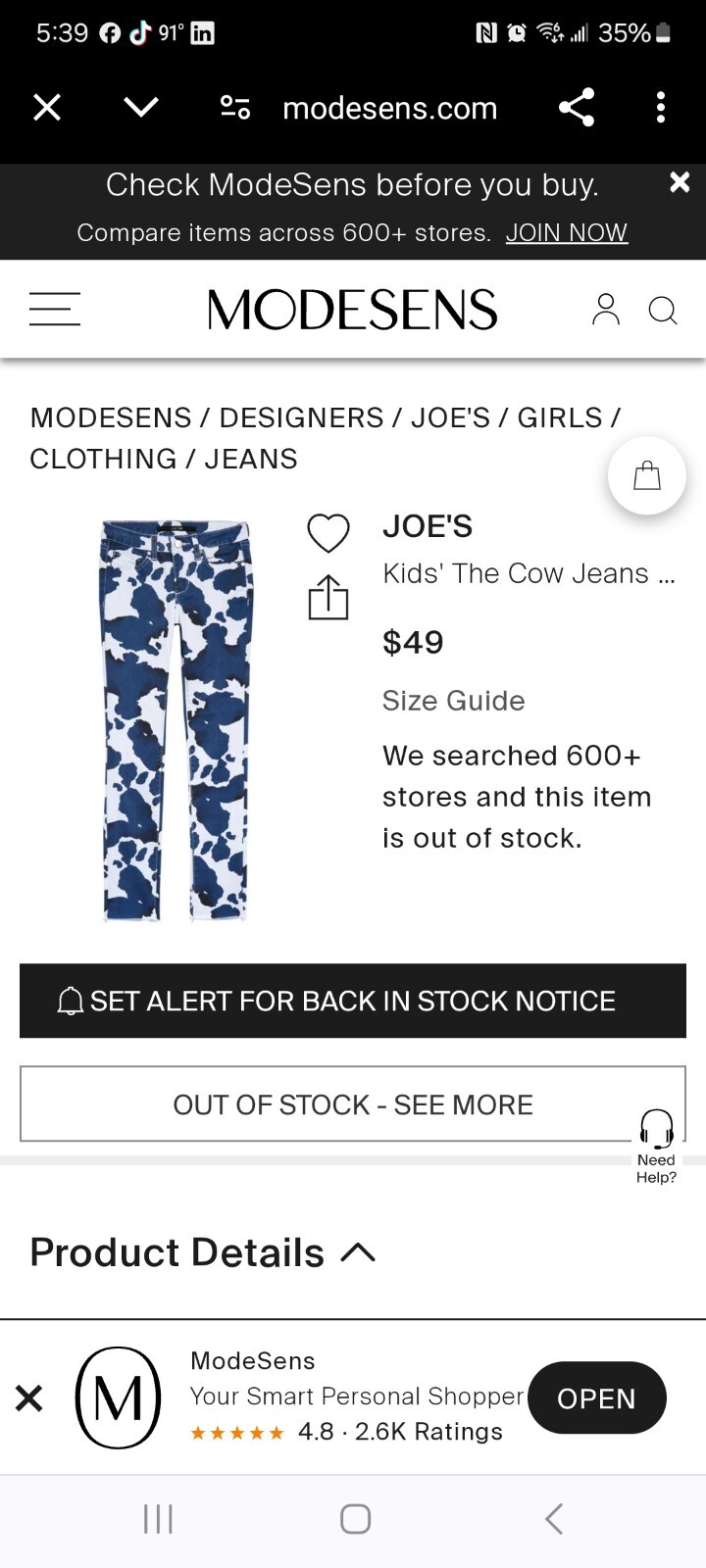Open the account profile icon
706x1568 pixels.
tap(606, 310)
